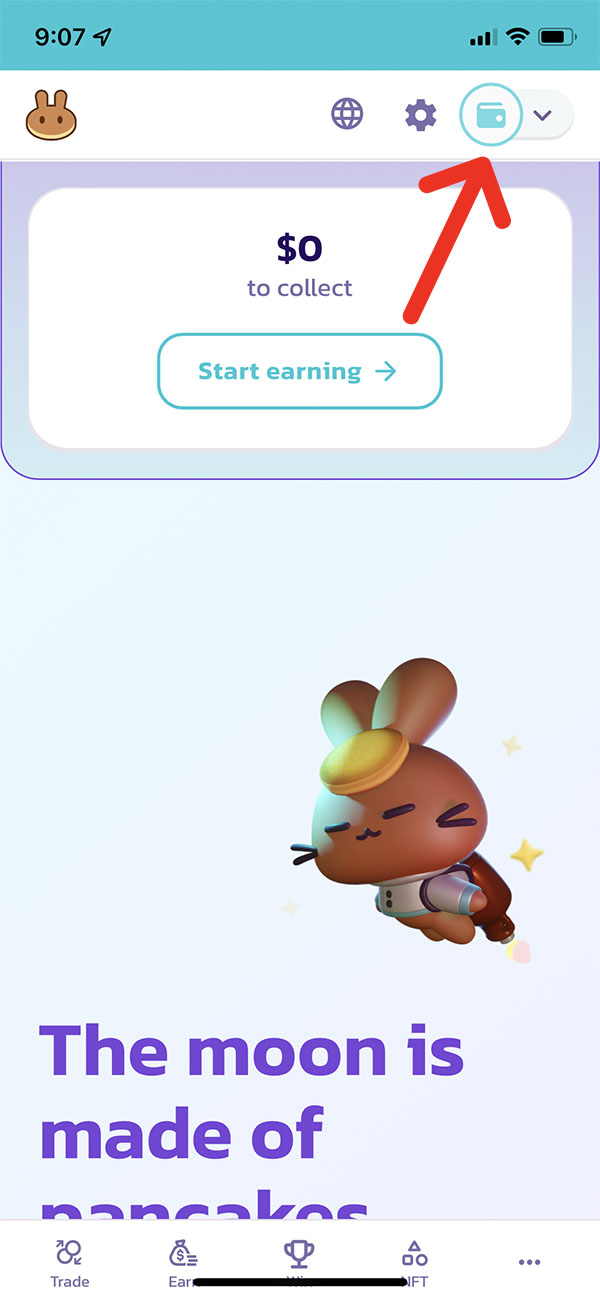Screen dimensions: 600x1299
Task: Expand the wallet dropdown chevron
Action: pyautogui.click(x=543, y=115)
